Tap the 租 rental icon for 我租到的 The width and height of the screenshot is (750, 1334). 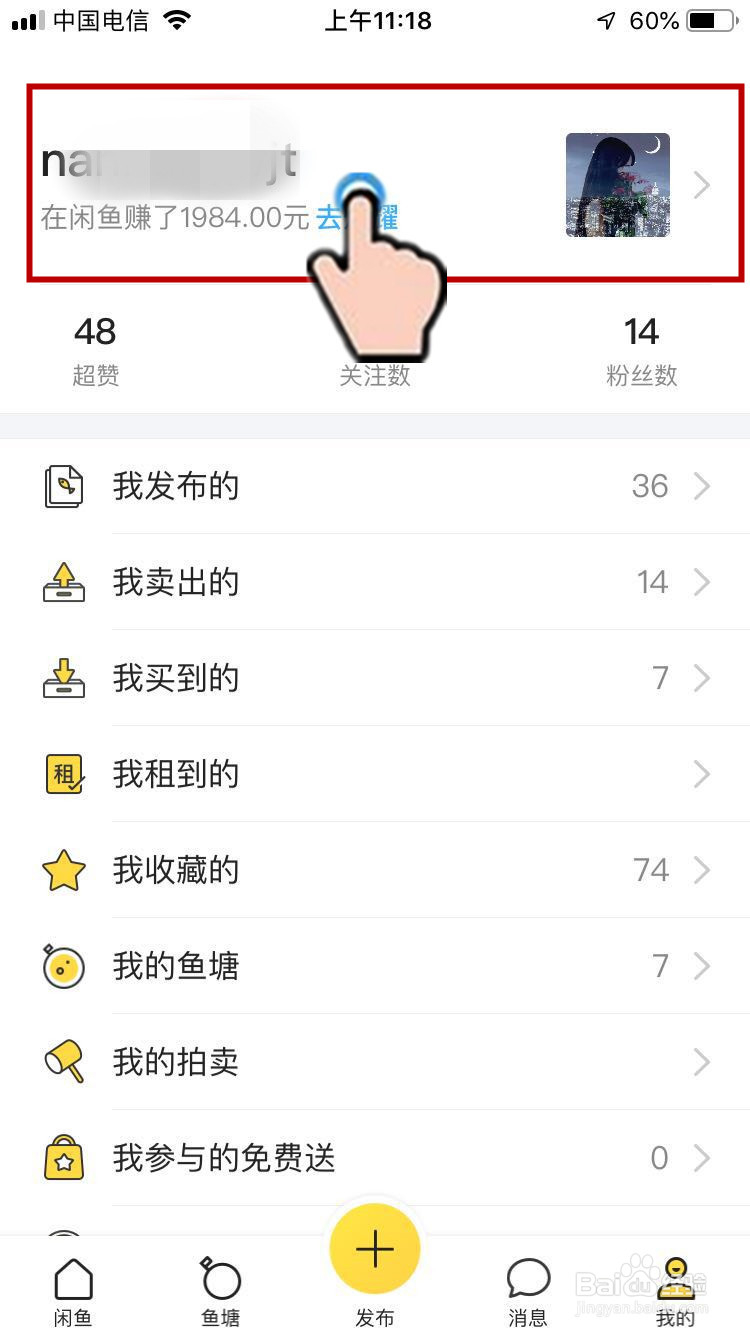(64, 774)
